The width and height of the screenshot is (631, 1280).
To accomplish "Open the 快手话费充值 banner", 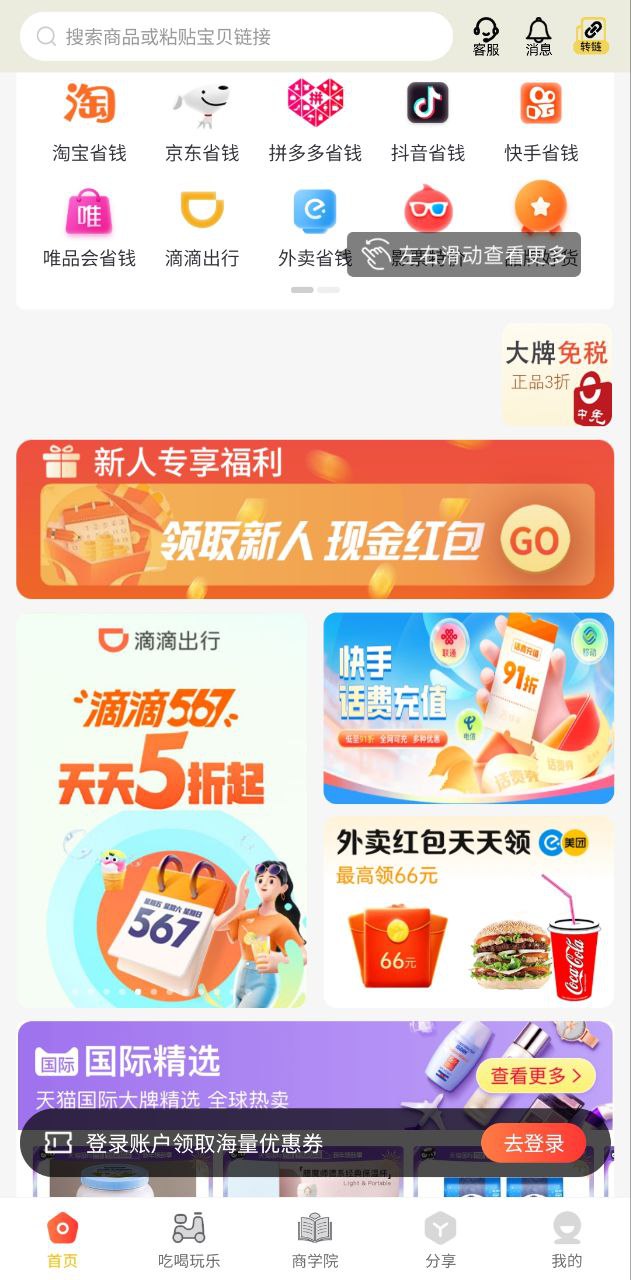I will tap(468, 708).
